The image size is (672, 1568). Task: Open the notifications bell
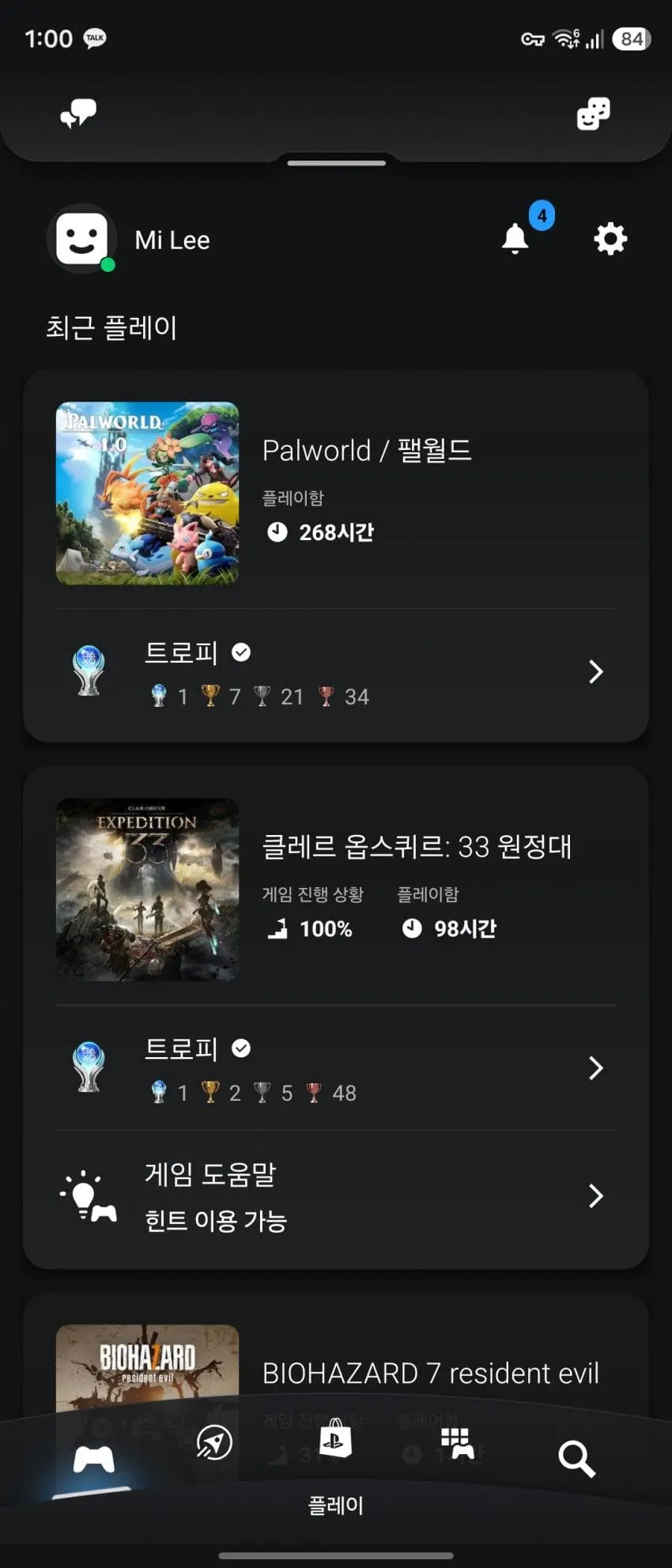coord(515,238)
